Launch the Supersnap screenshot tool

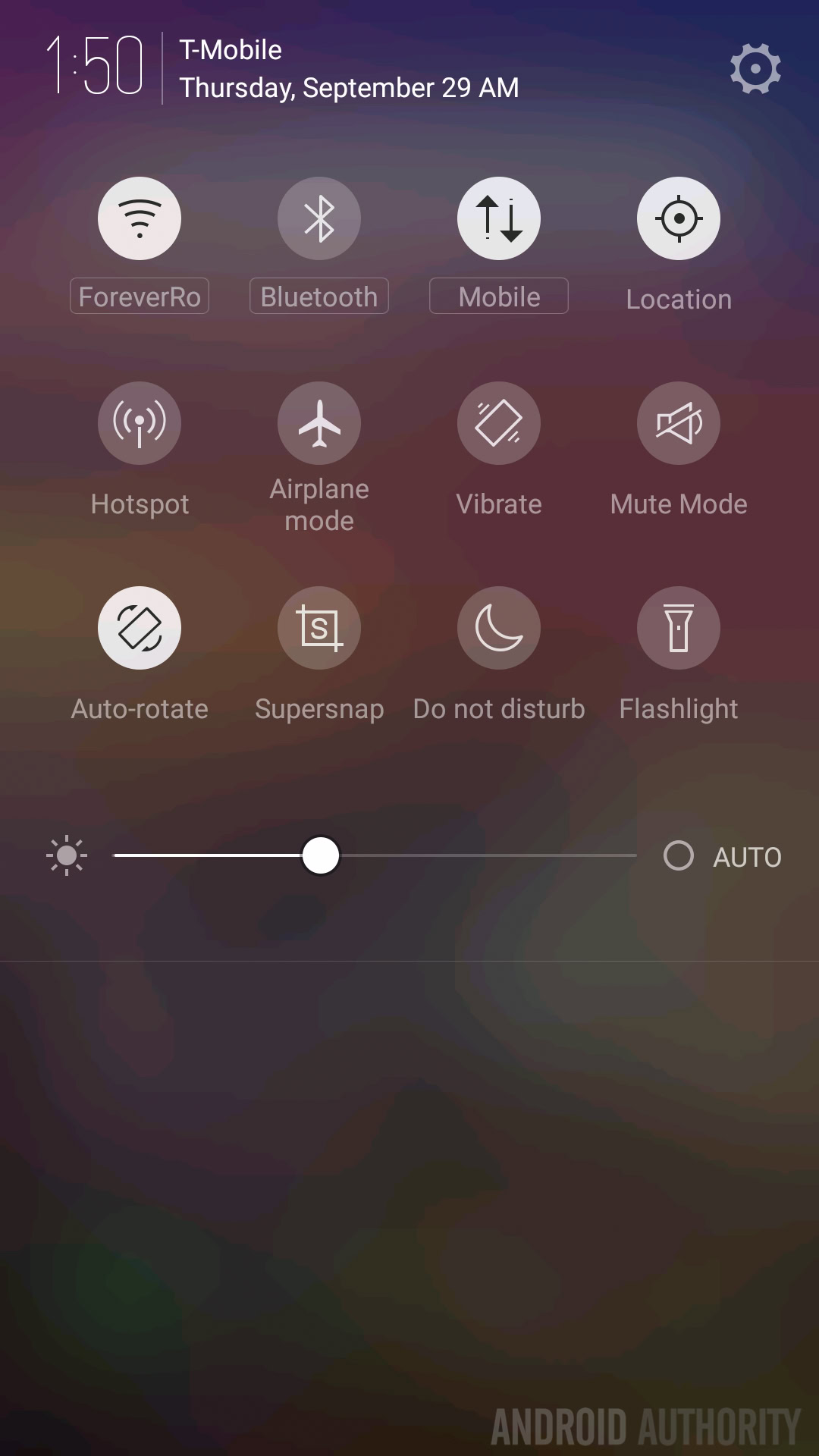319,628
